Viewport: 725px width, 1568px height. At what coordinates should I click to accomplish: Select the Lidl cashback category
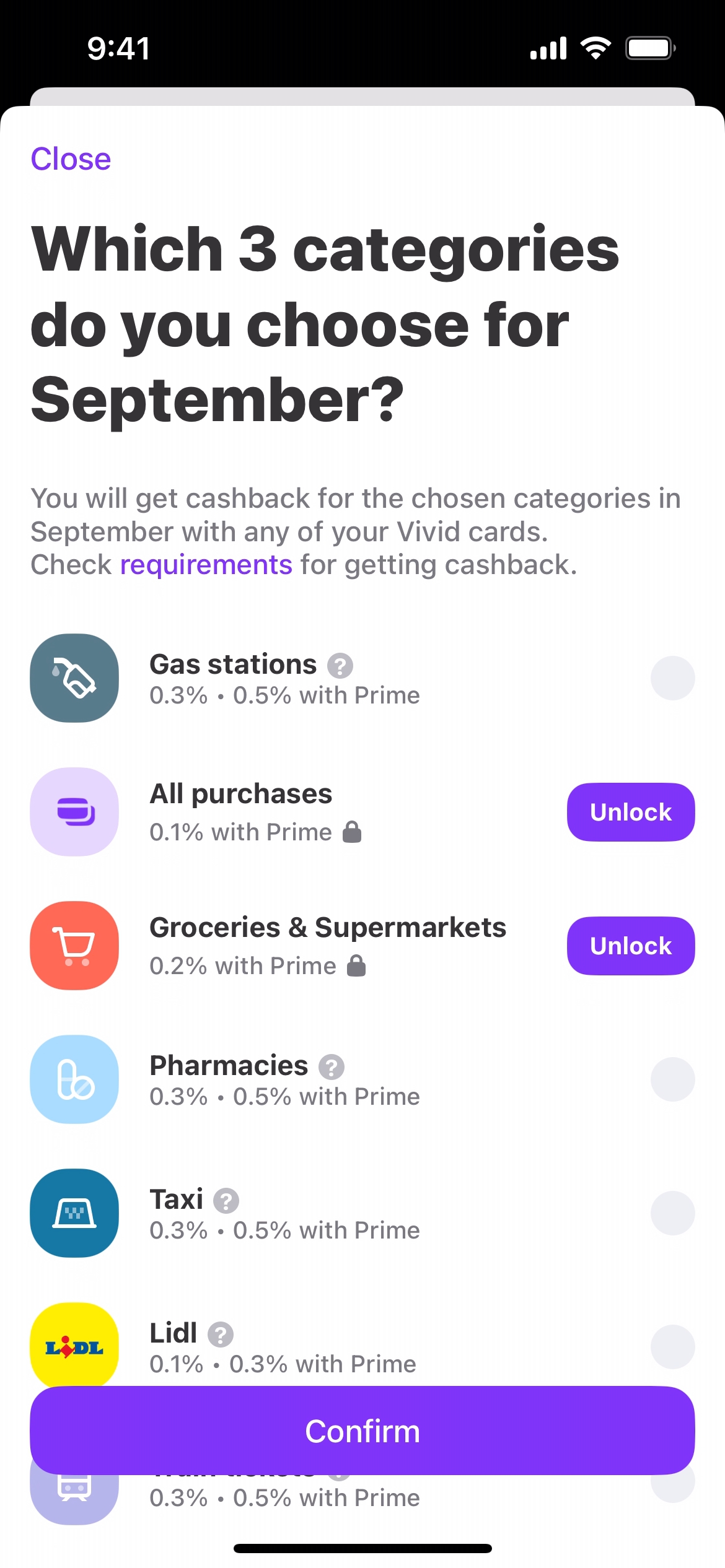(672, 1347)
